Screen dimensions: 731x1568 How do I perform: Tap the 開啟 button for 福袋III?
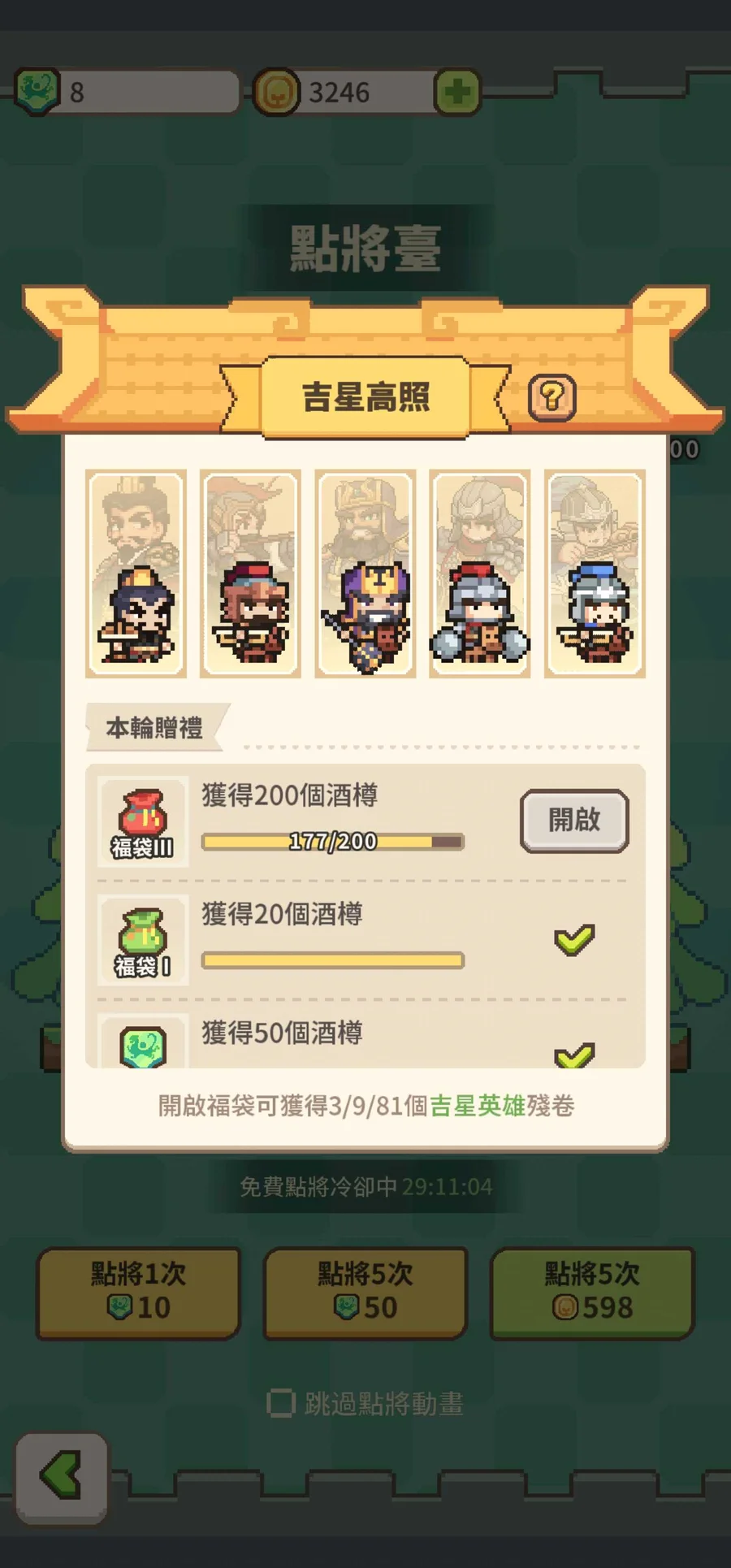tap(574, 821)
